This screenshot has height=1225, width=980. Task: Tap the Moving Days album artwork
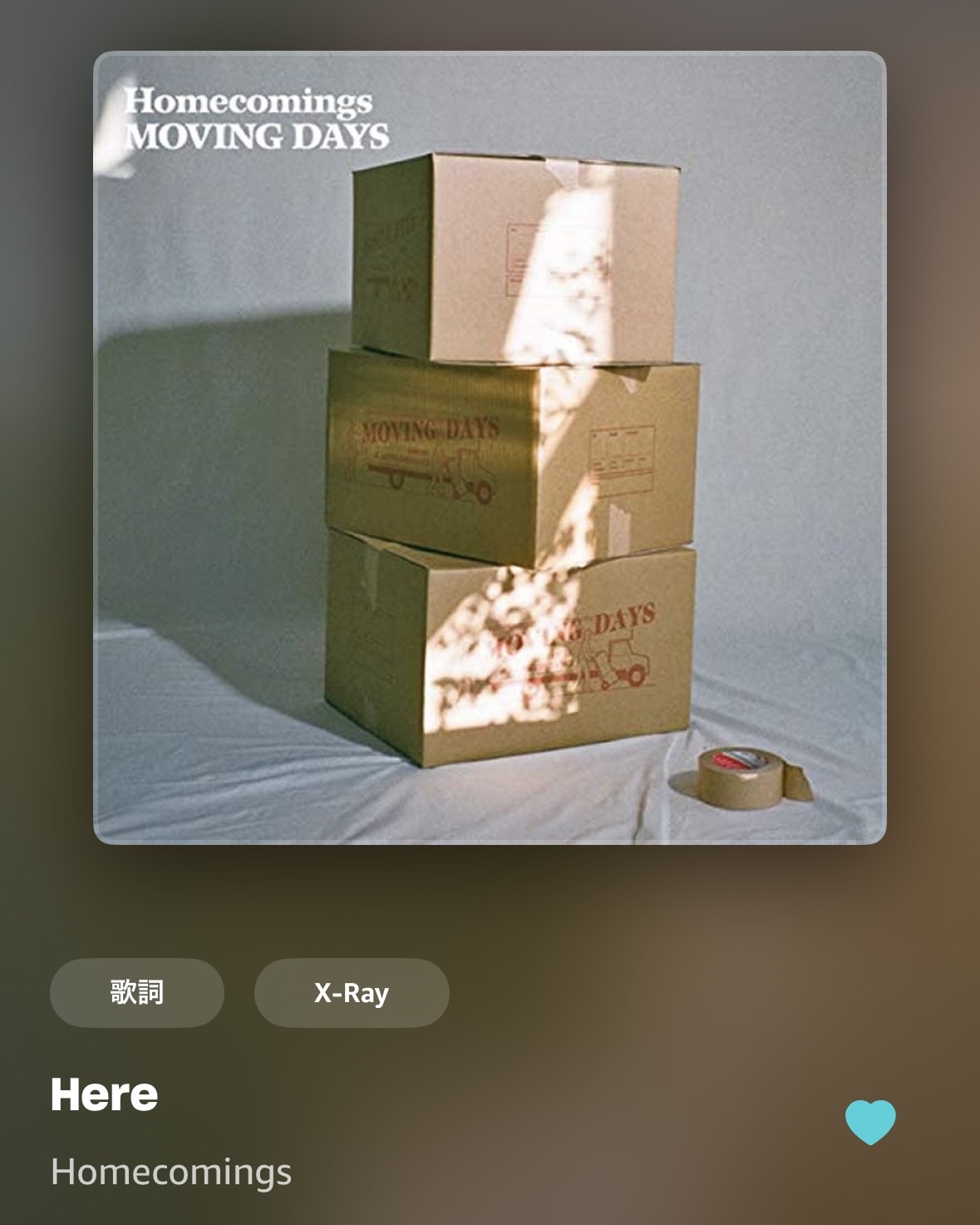pyautogui.click(x=490, y=447)
